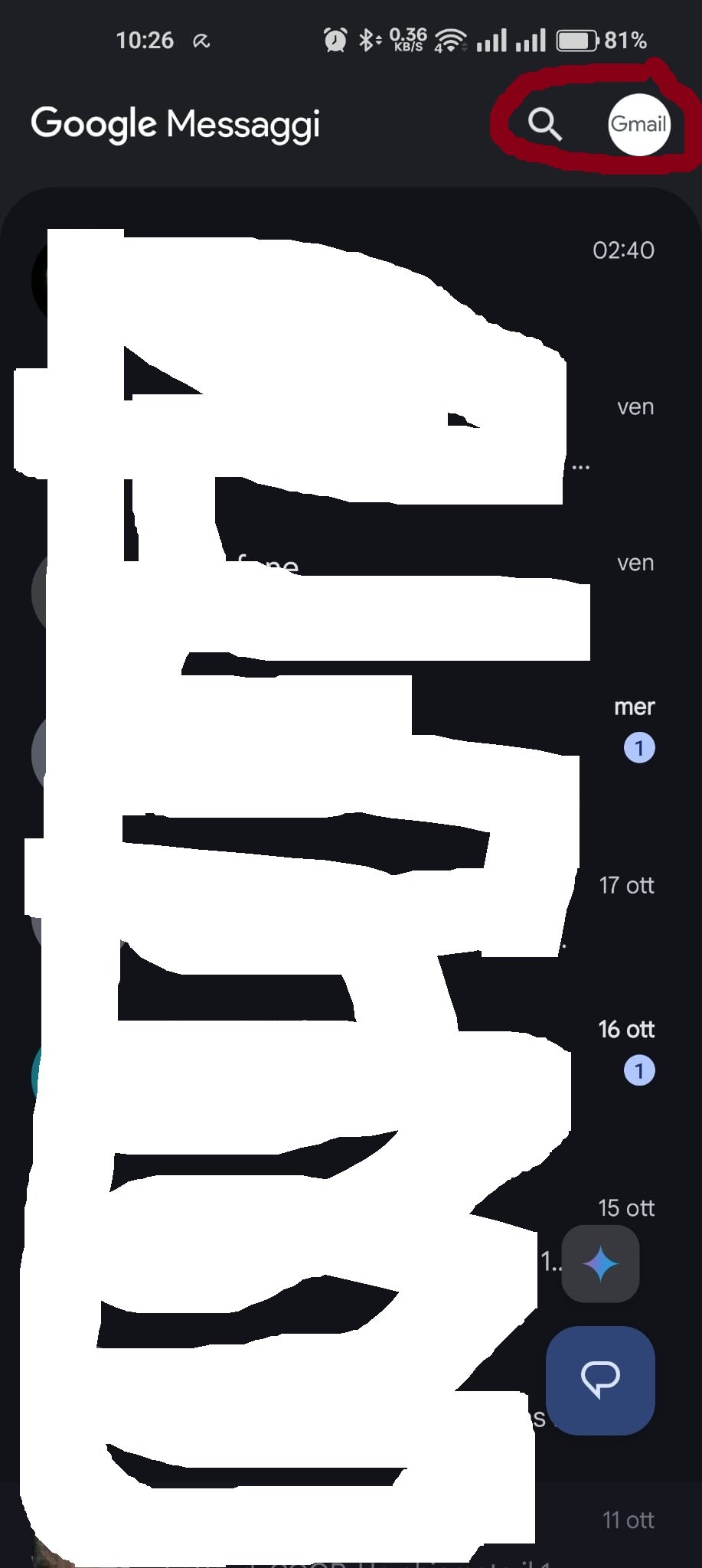Start a new chat conversation
This screenshot has width=702, height=1568.
coord(600,1380)
